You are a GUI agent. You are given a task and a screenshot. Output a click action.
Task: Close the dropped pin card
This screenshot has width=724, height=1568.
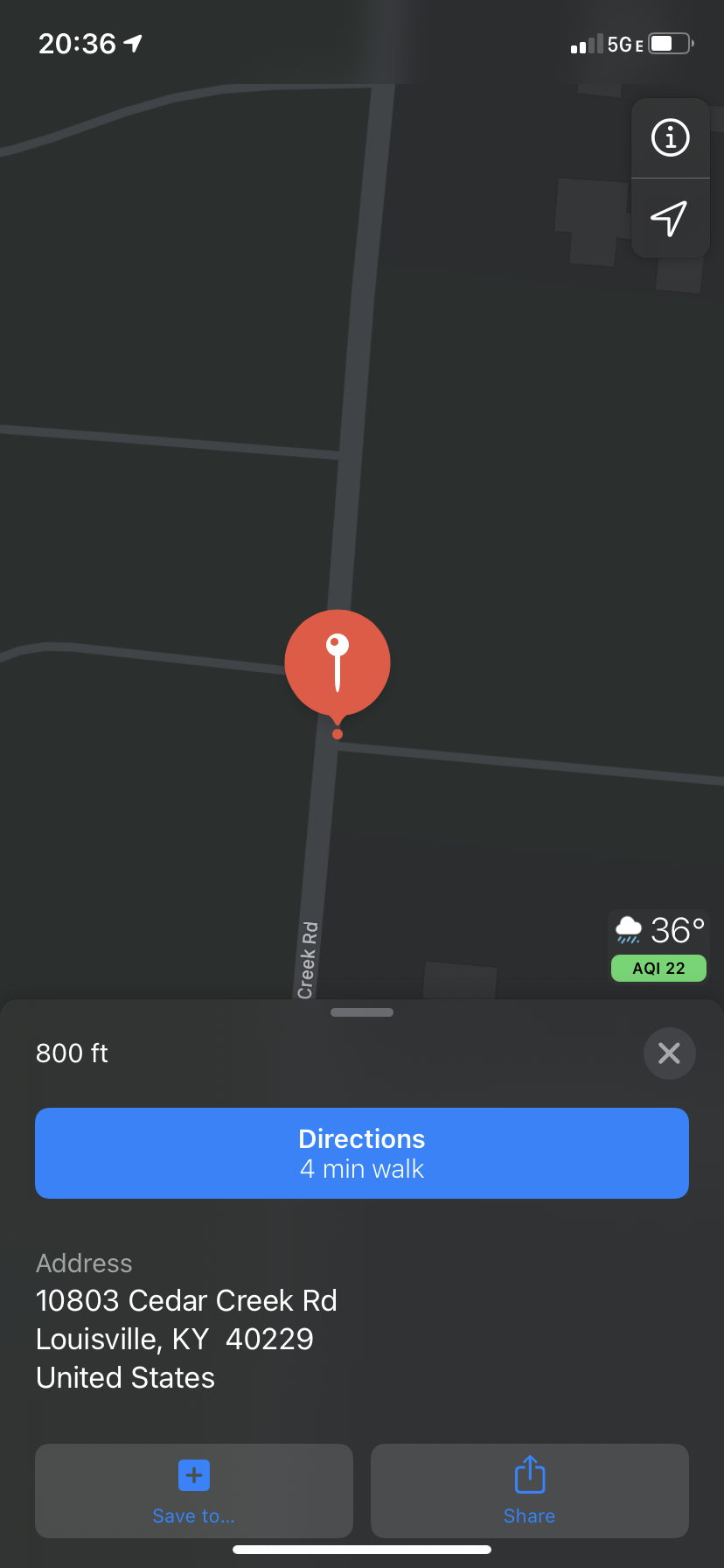(669, 1053)
